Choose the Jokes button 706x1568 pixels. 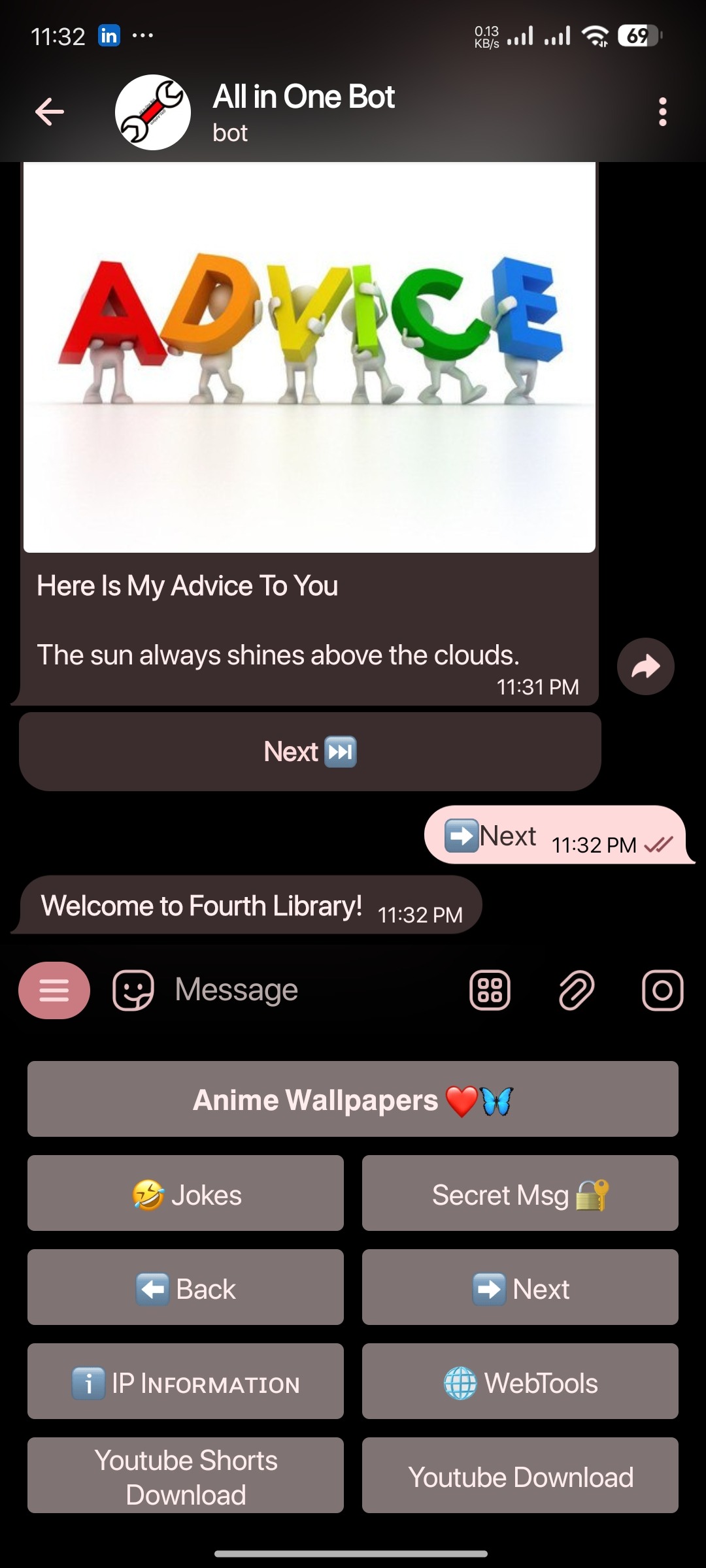pyautogui.click(x=186, y=1194)
